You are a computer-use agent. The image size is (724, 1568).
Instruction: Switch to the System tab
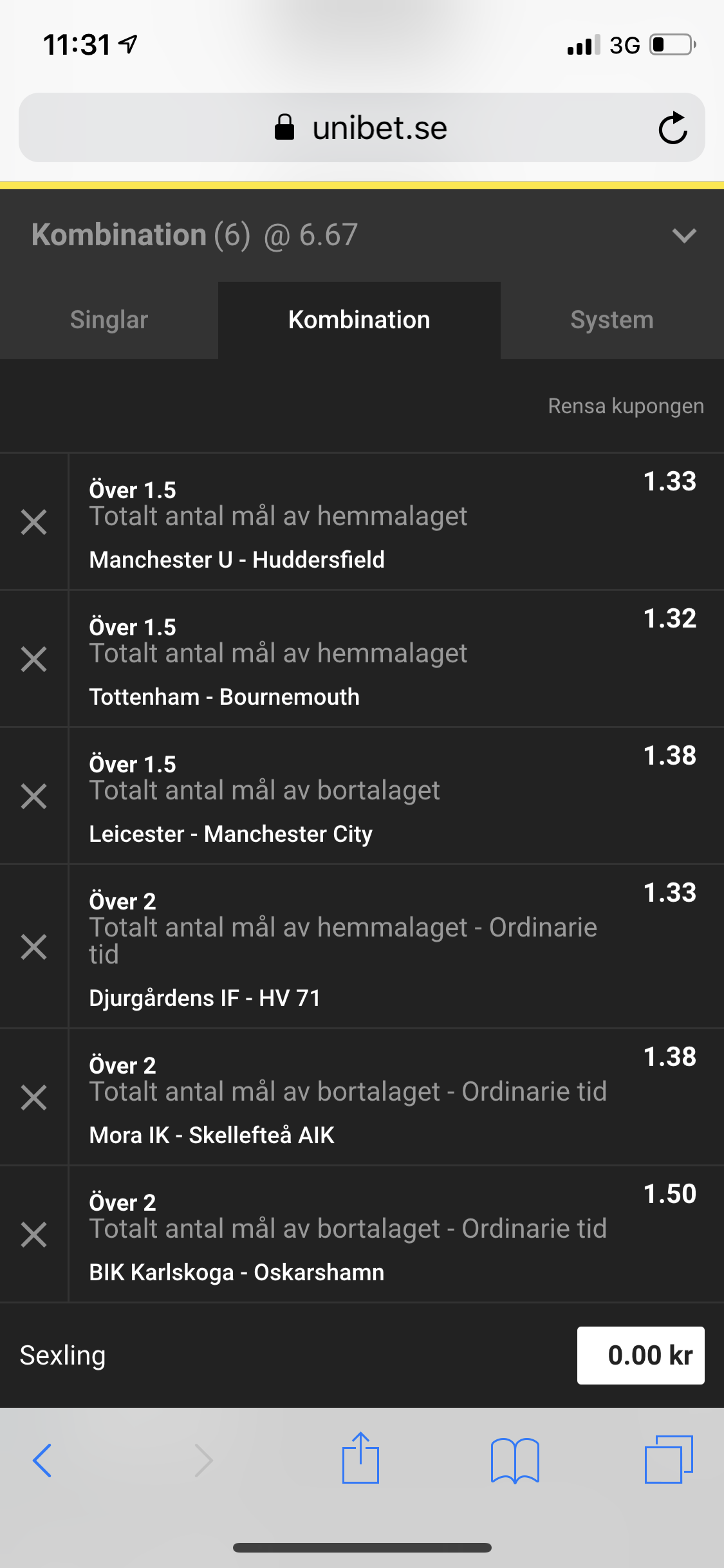pos(612,320)
